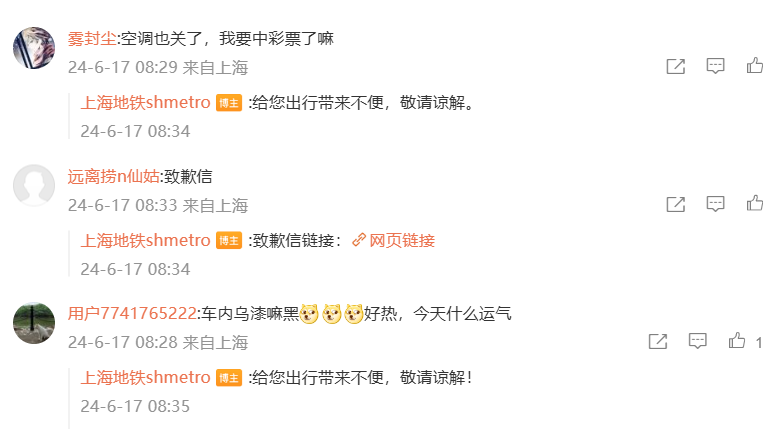
Task: Open 雾封尘's profile avatar
Action: coord(33,47)
